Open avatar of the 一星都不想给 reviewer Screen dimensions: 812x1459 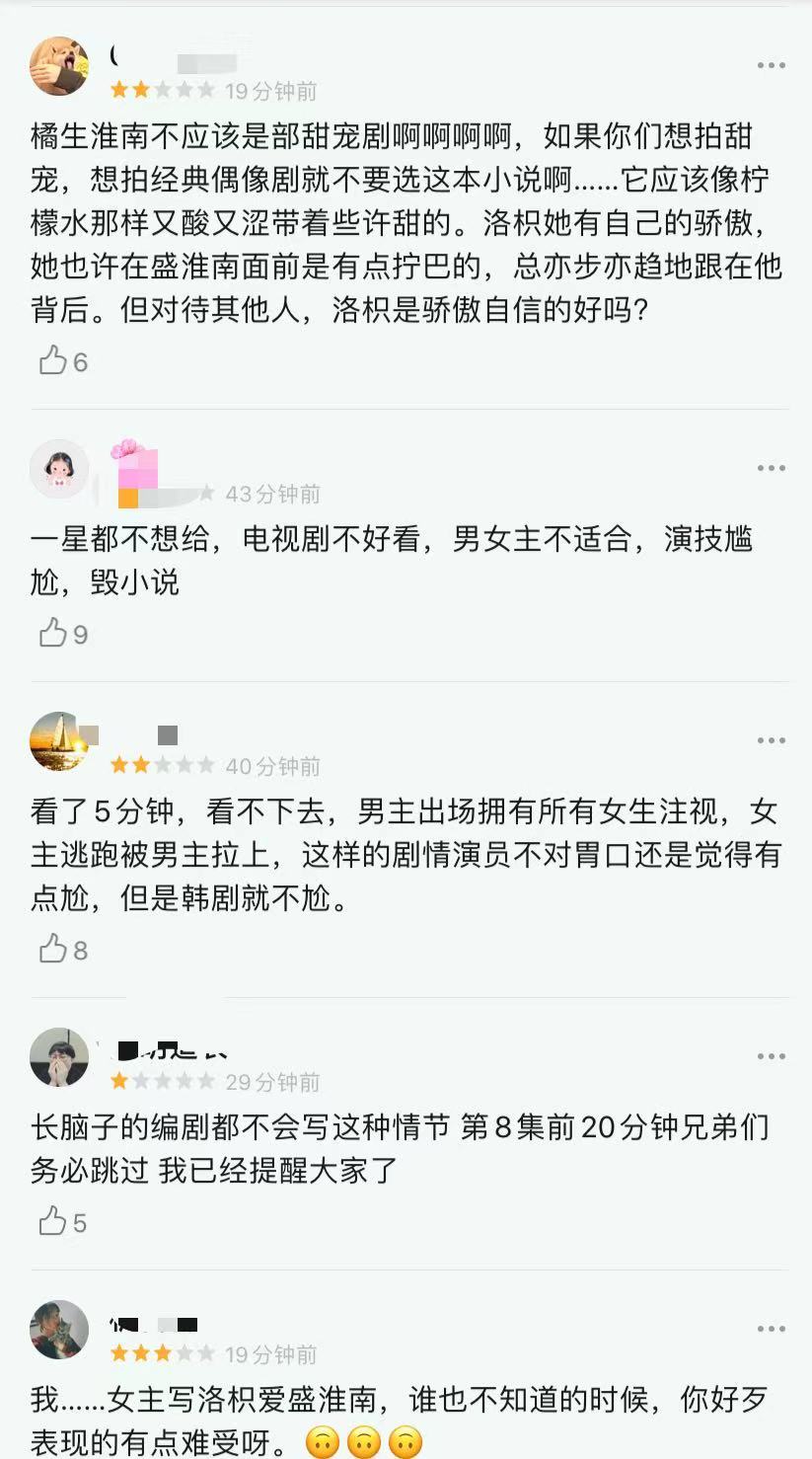tap(59, 469)
